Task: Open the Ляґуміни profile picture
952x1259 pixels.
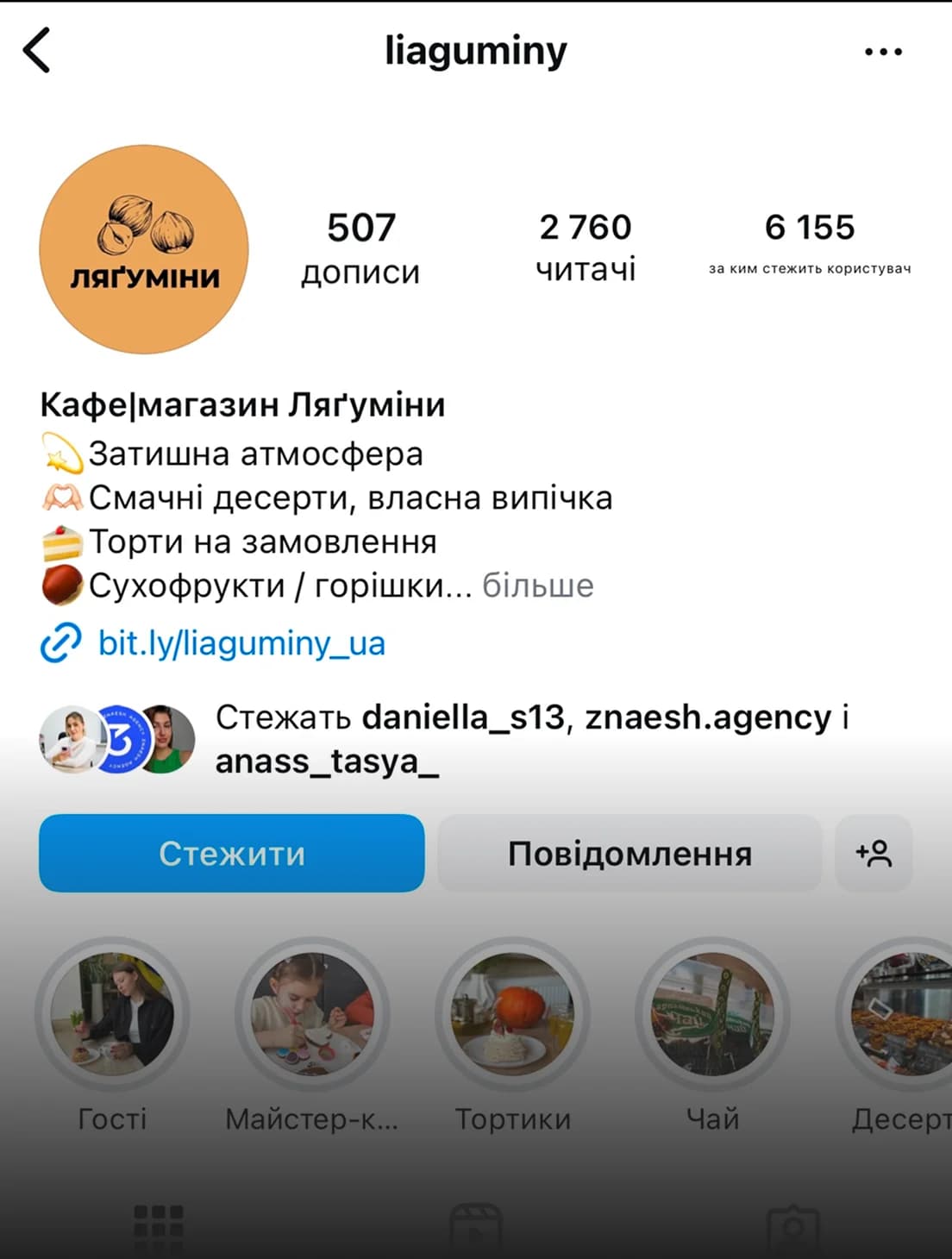Action: (144, 249)
